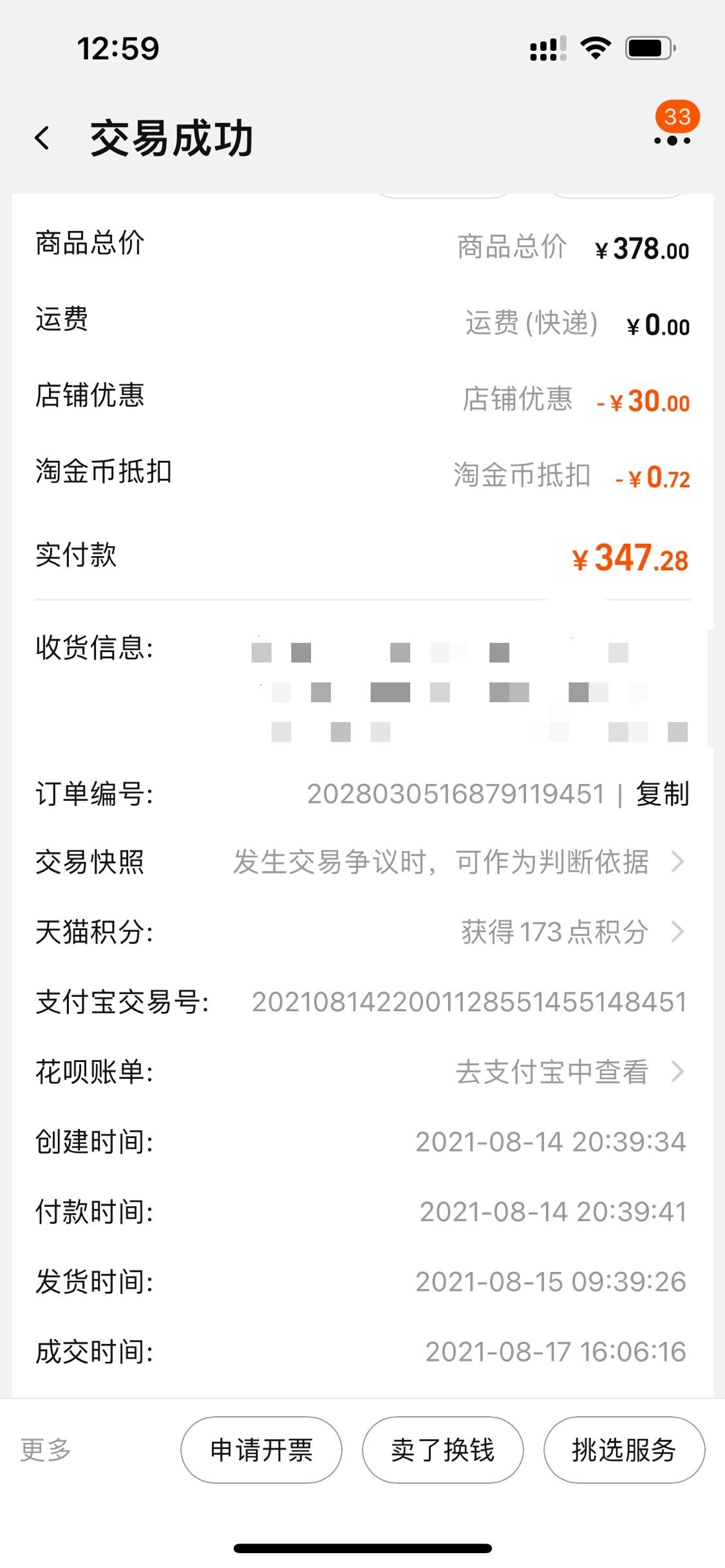Tap 更多 for more options
Screen dimensions: 725x1568
[x=46, y=1450]
